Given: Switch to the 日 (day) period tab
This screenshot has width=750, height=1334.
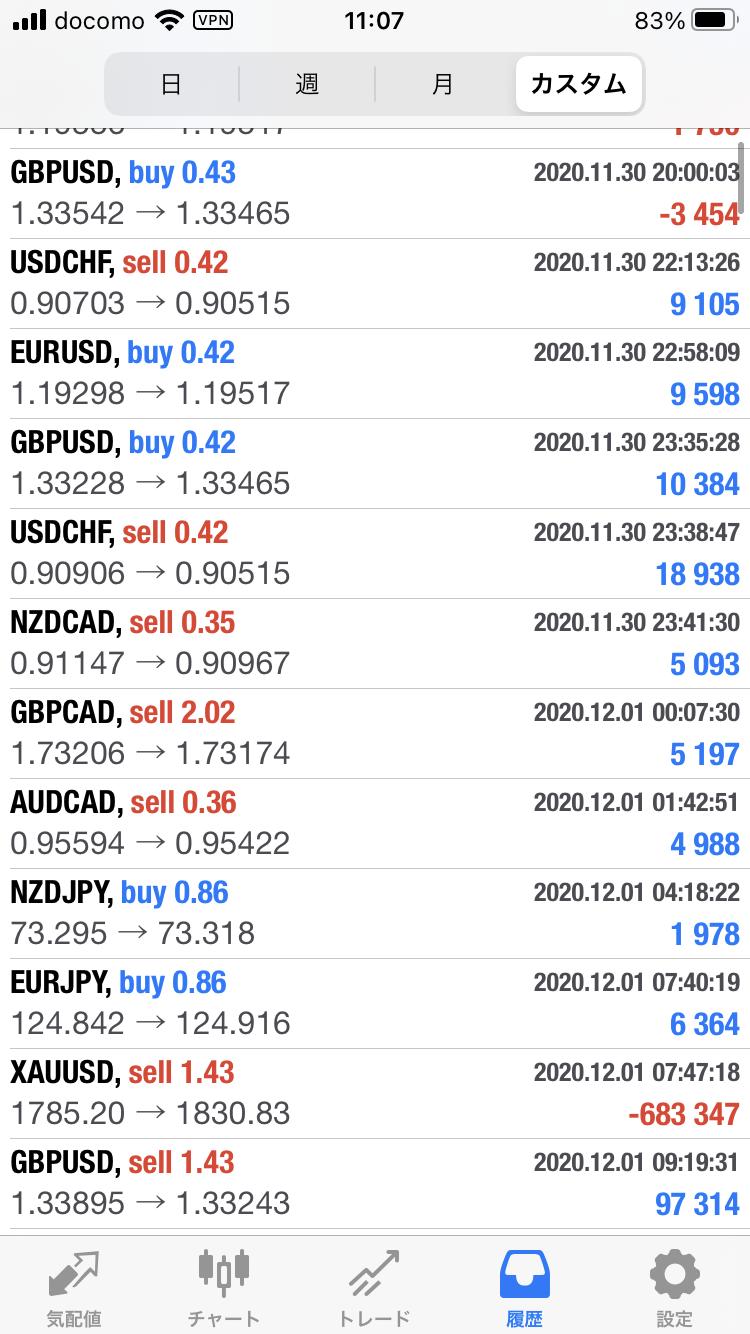Looking at the screenshot, I should pyautogui.click(x=171, y=84).
